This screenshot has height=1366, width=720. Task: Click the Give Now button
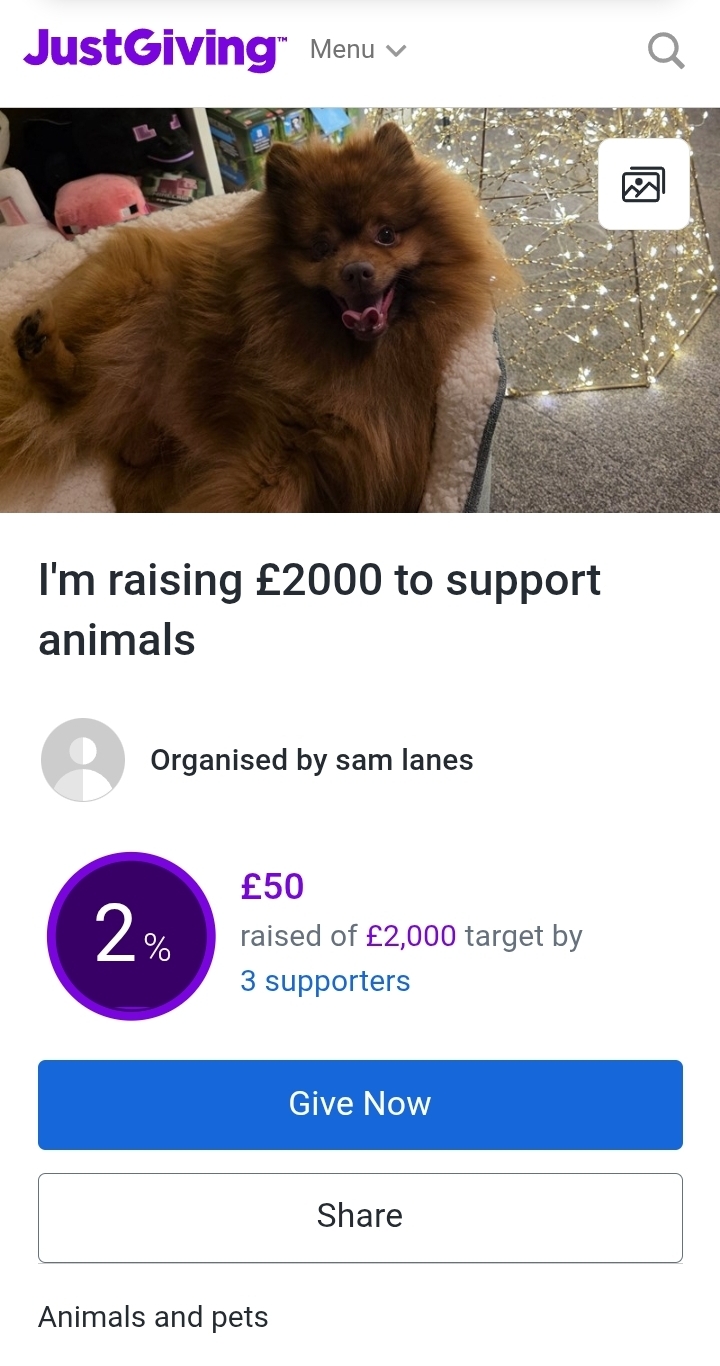pos(360,1103)
